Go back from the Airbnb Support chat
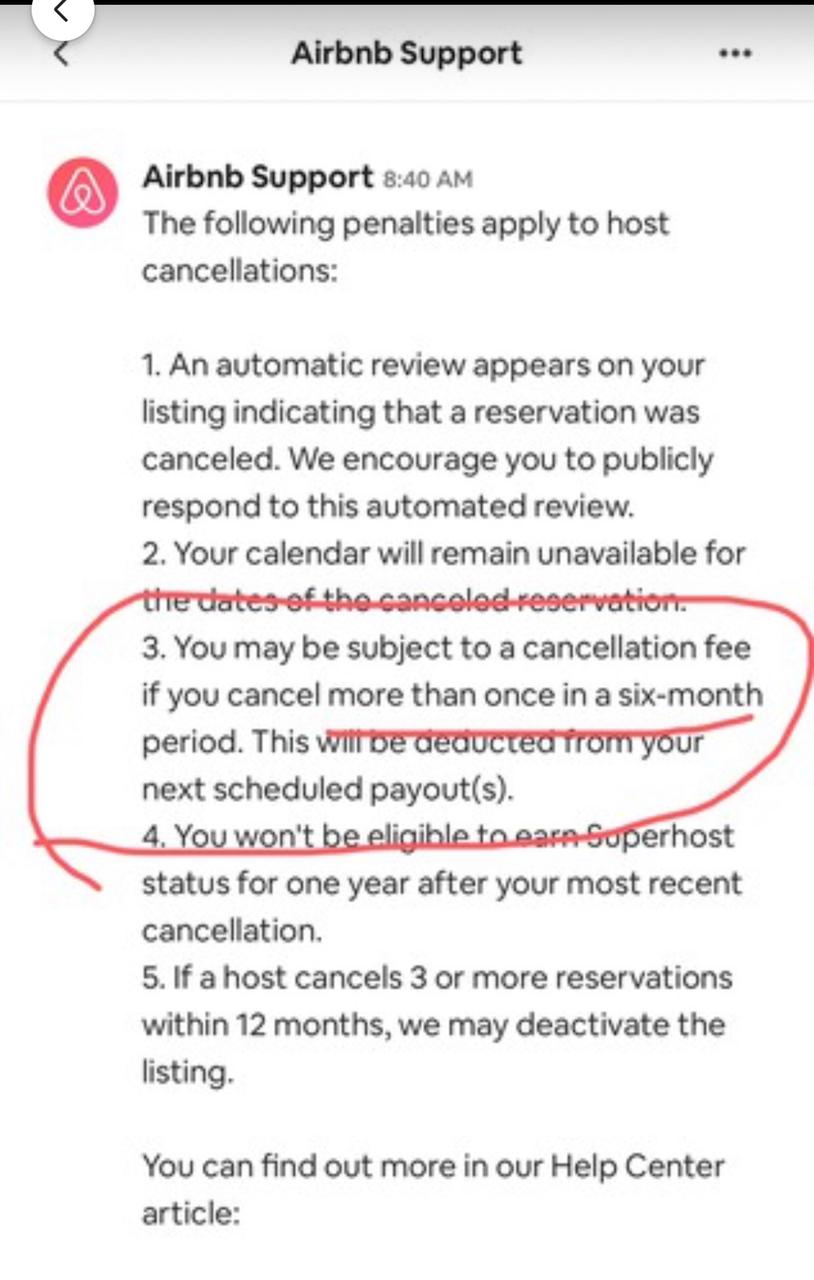 point(61,55)
